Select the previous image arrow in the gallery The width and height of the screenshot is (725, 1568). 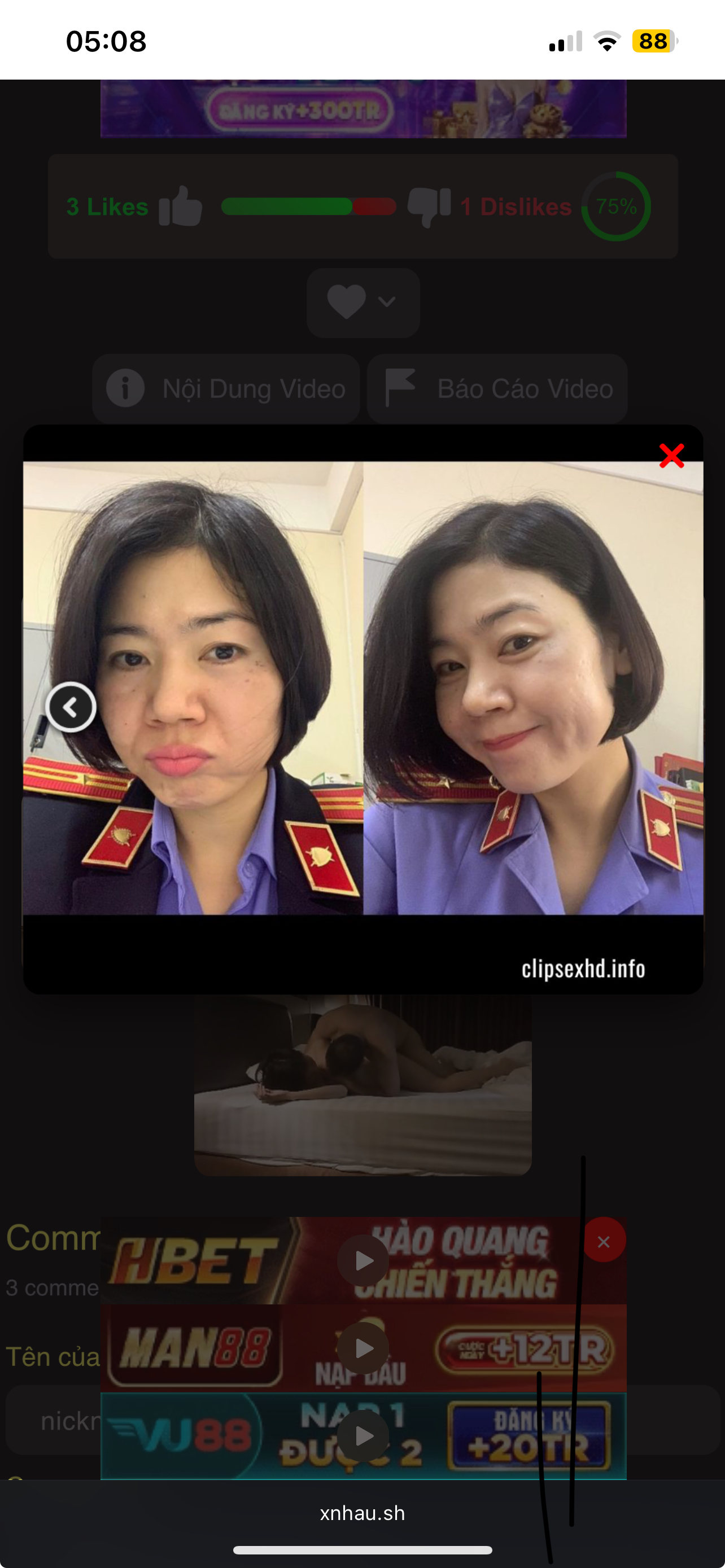point(71,706)
